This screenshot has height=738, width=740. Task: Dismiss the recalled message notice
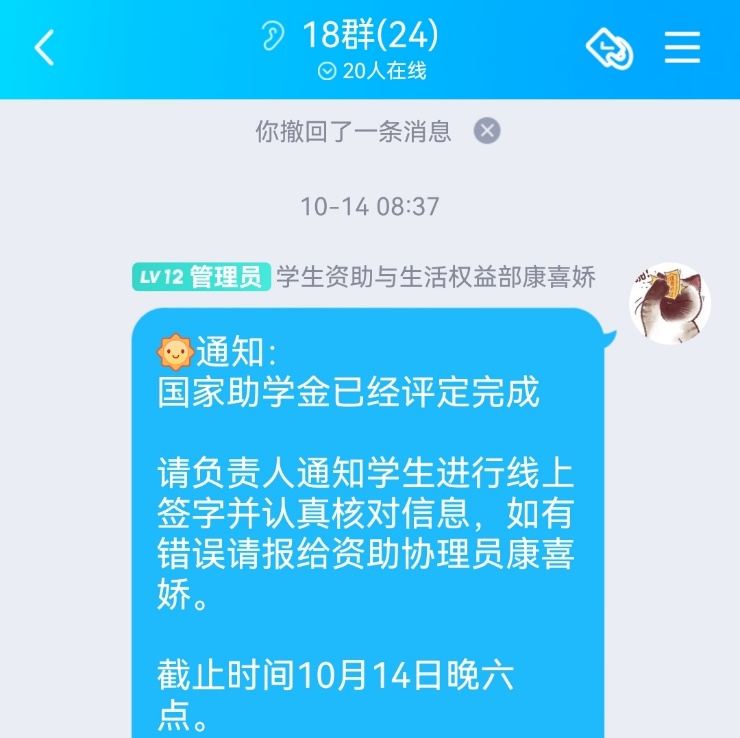pos(487,131)
